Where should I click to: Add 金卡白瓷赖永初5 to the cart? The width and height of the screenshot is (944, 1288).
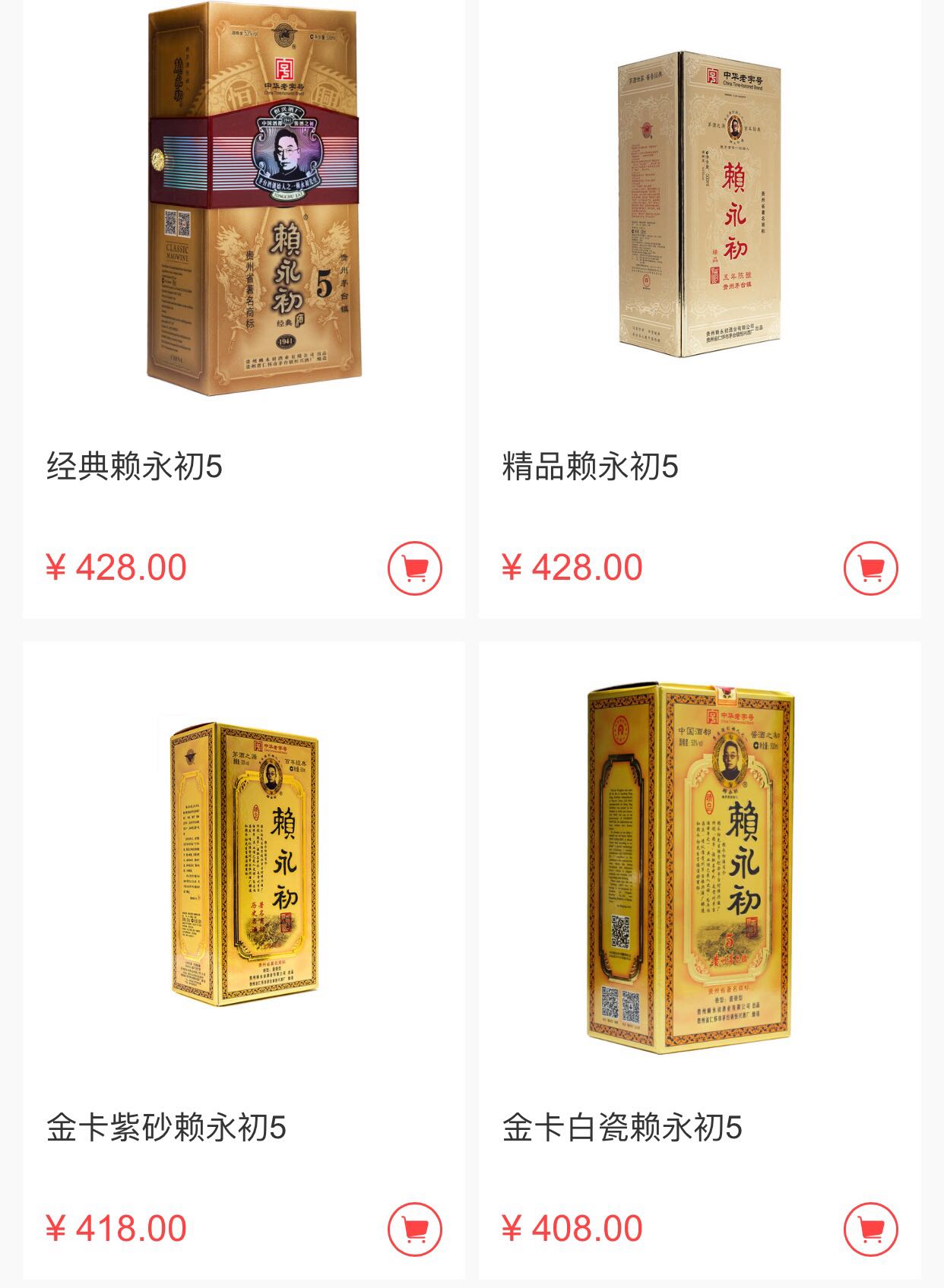coord(870,1229)
